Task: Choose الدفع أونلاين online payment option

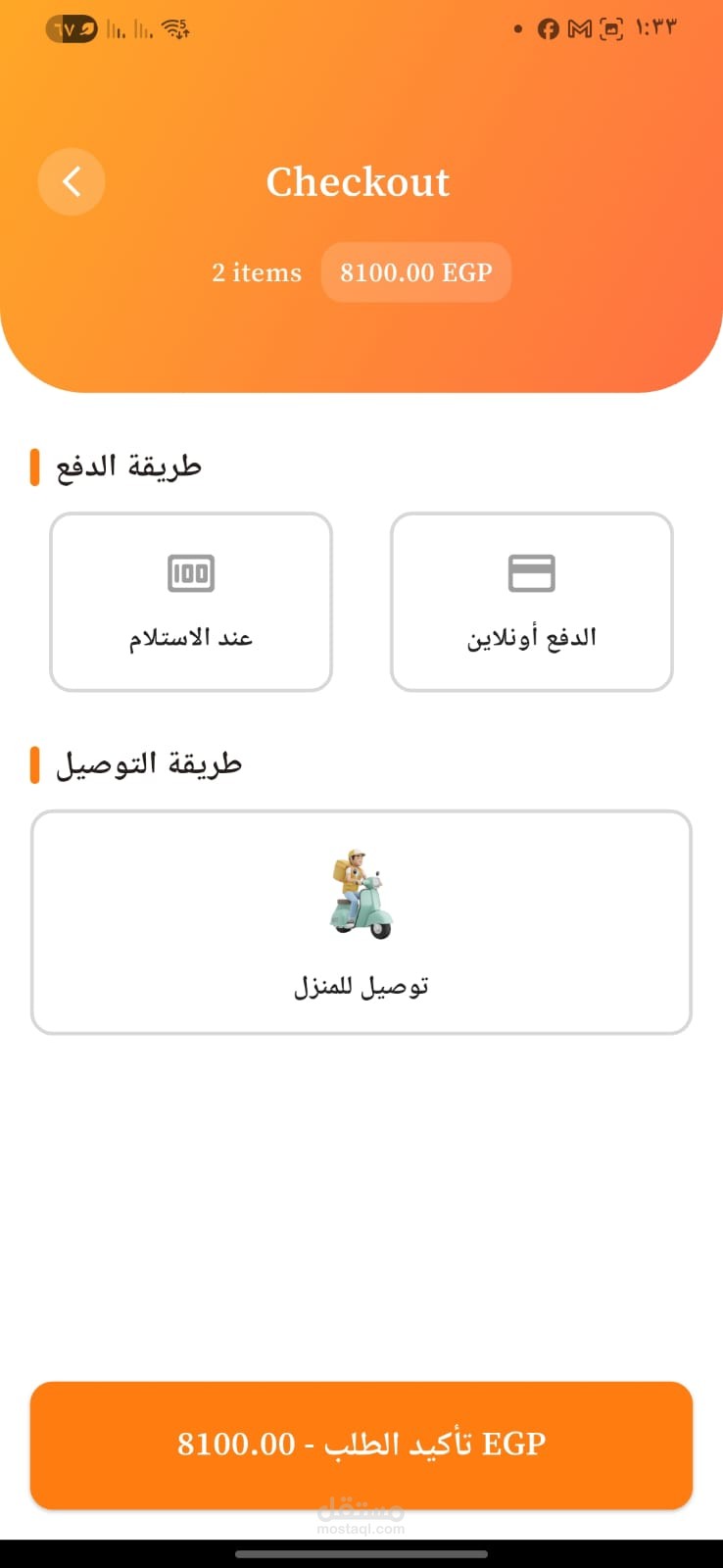Action: pos(531,602)
